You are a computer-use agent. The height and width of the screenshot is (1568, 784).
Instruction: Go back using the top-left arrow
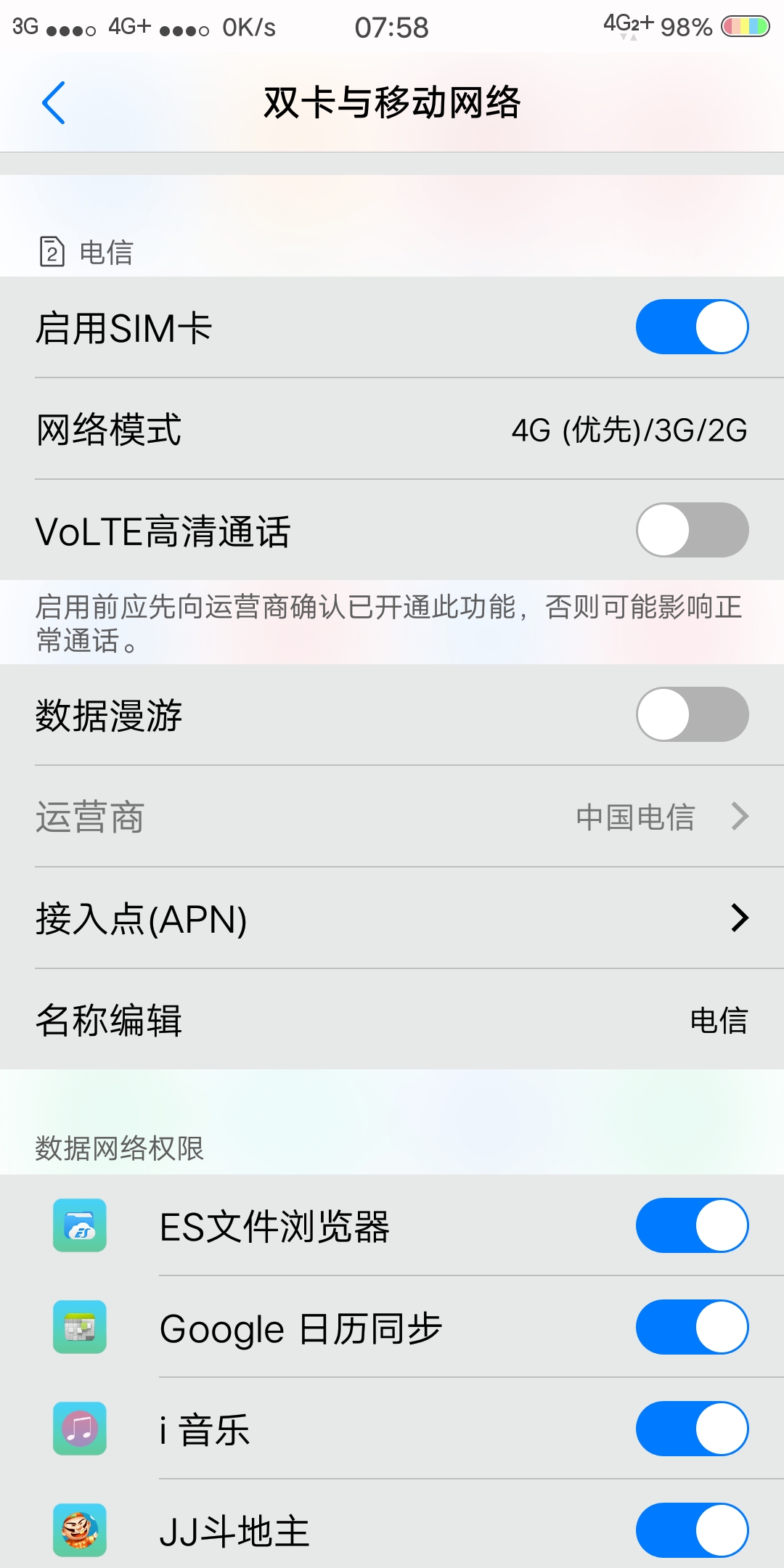point(54,102)
